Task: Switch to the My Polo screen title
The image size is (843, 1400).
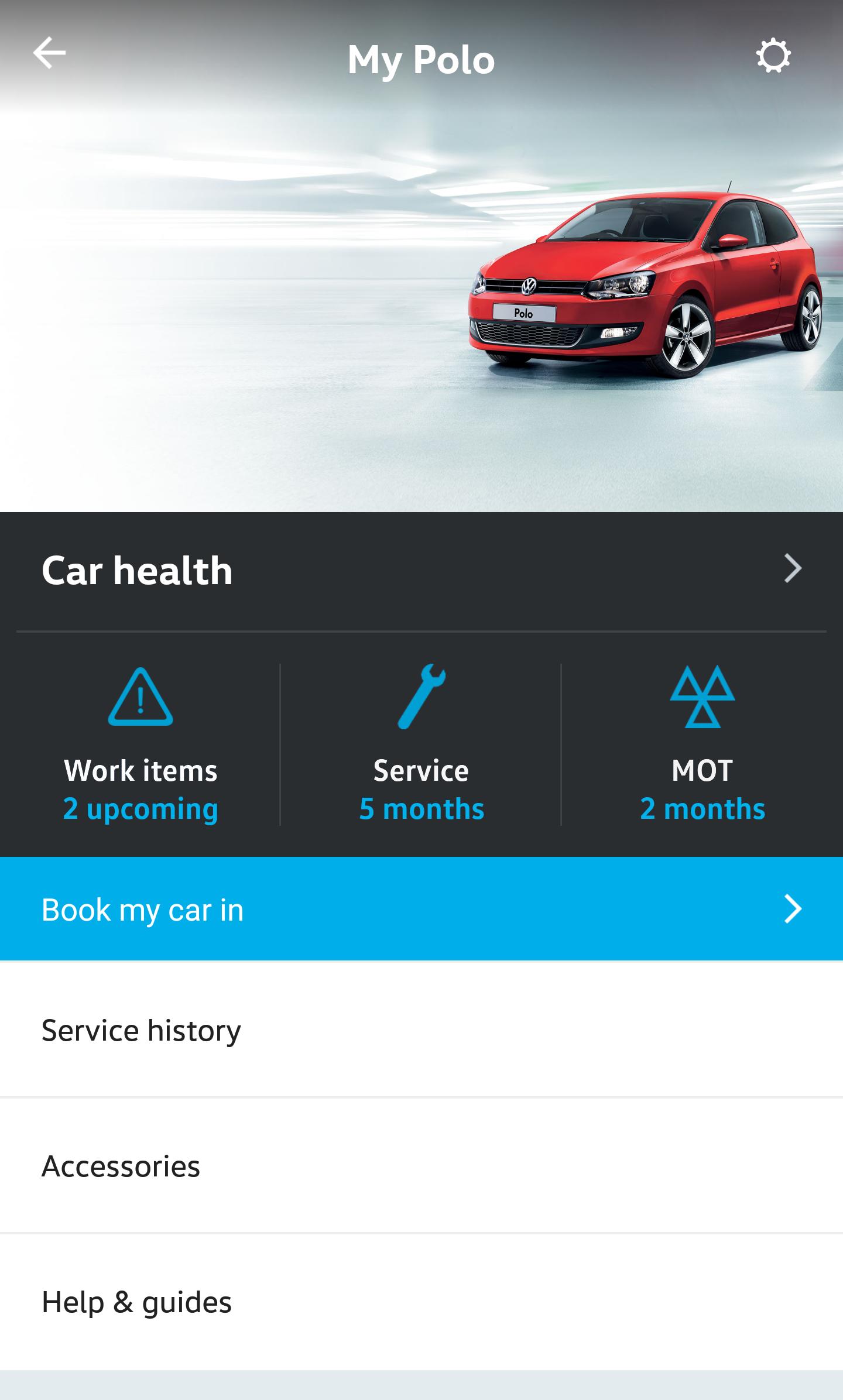Action: tap(421, 59)
